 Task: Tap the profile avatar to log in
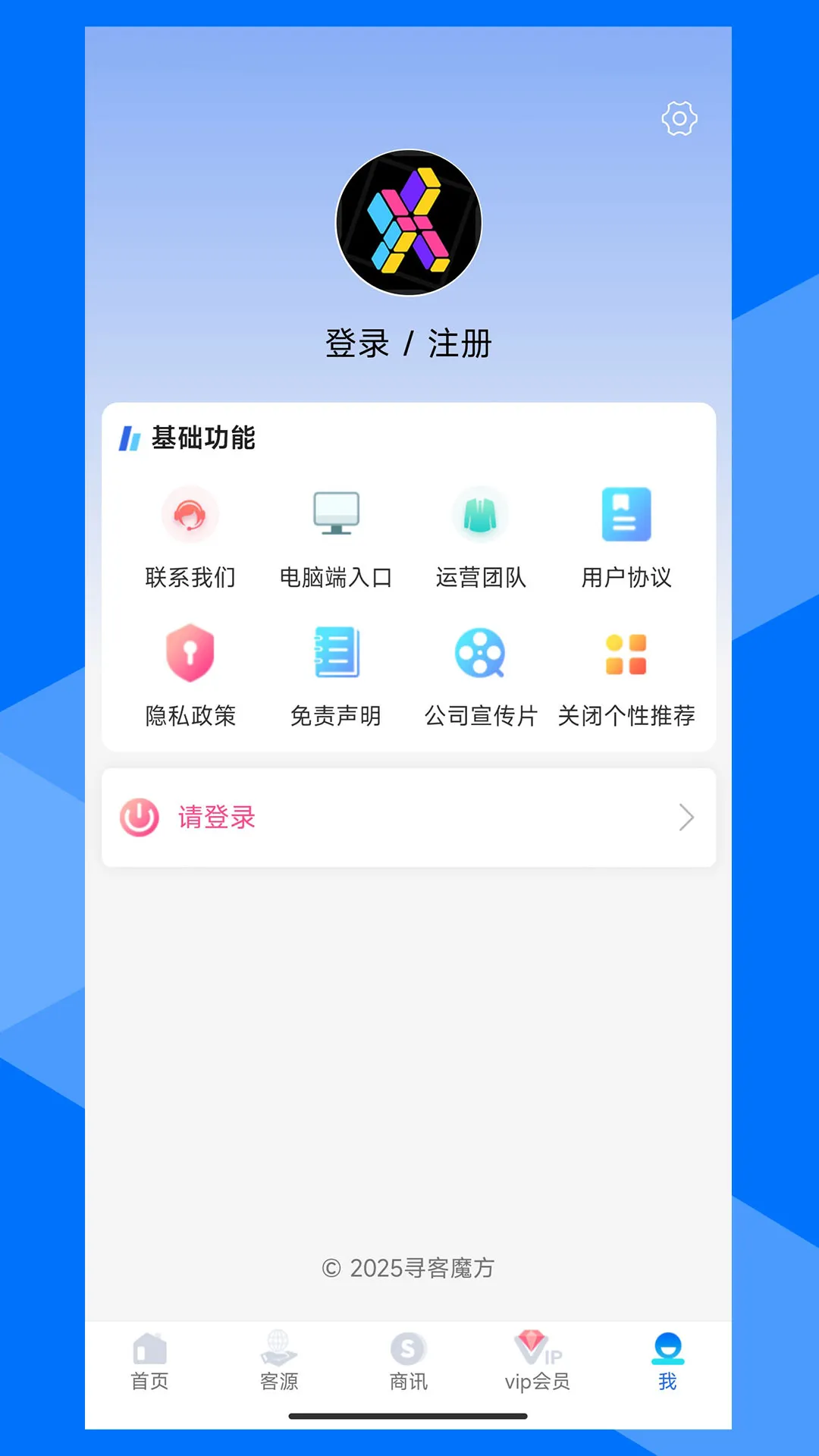(409, 223)
